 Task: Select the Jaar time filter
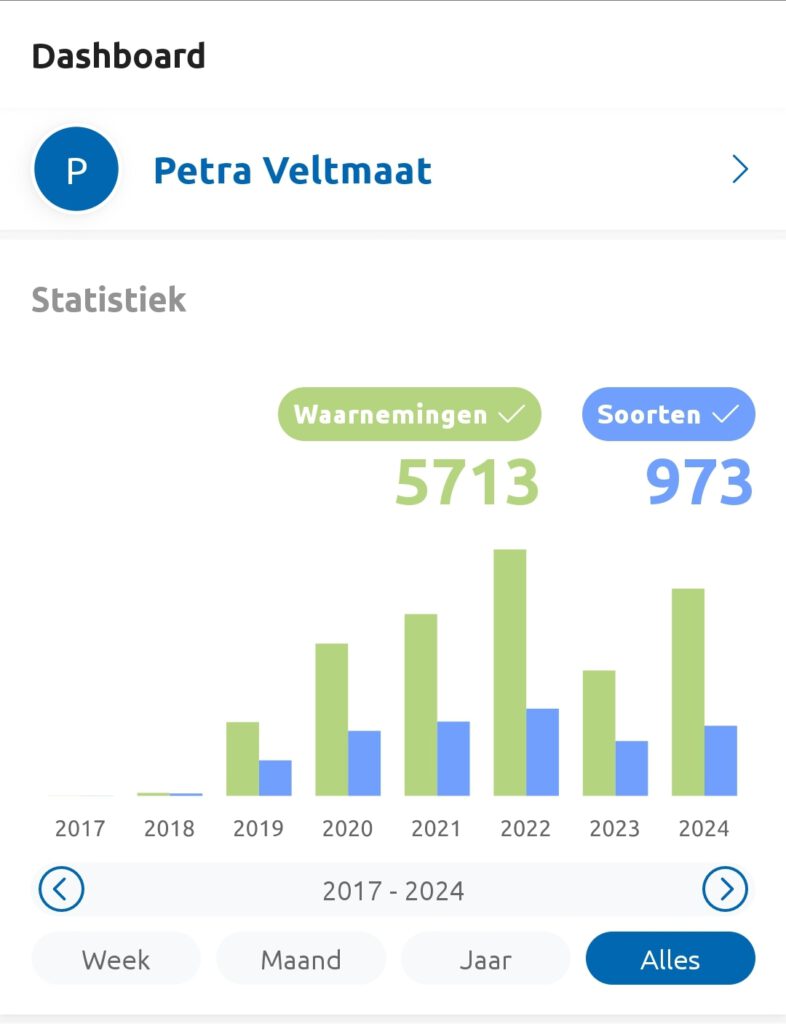point(485,958)
